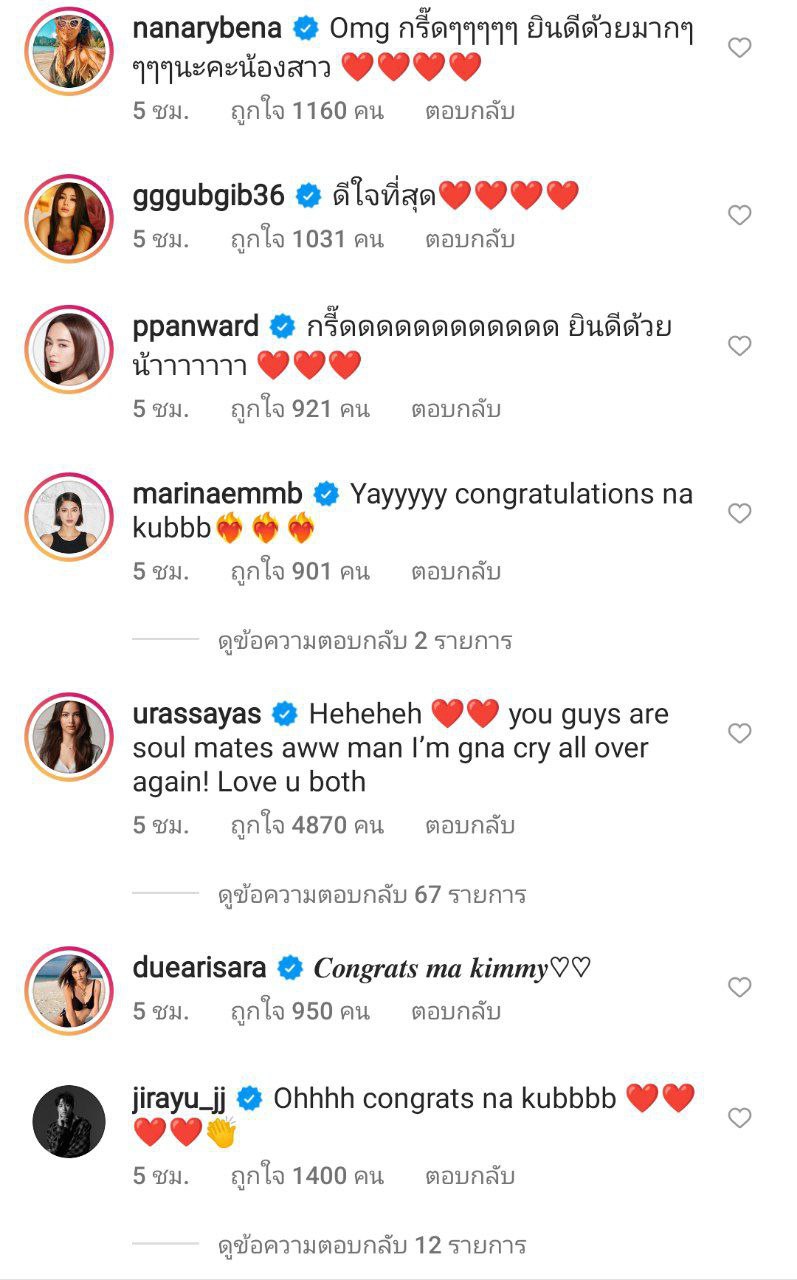Reply to urassayas's comment
The width and height of the screenshot is (797, 1280).
click(469, 827)
